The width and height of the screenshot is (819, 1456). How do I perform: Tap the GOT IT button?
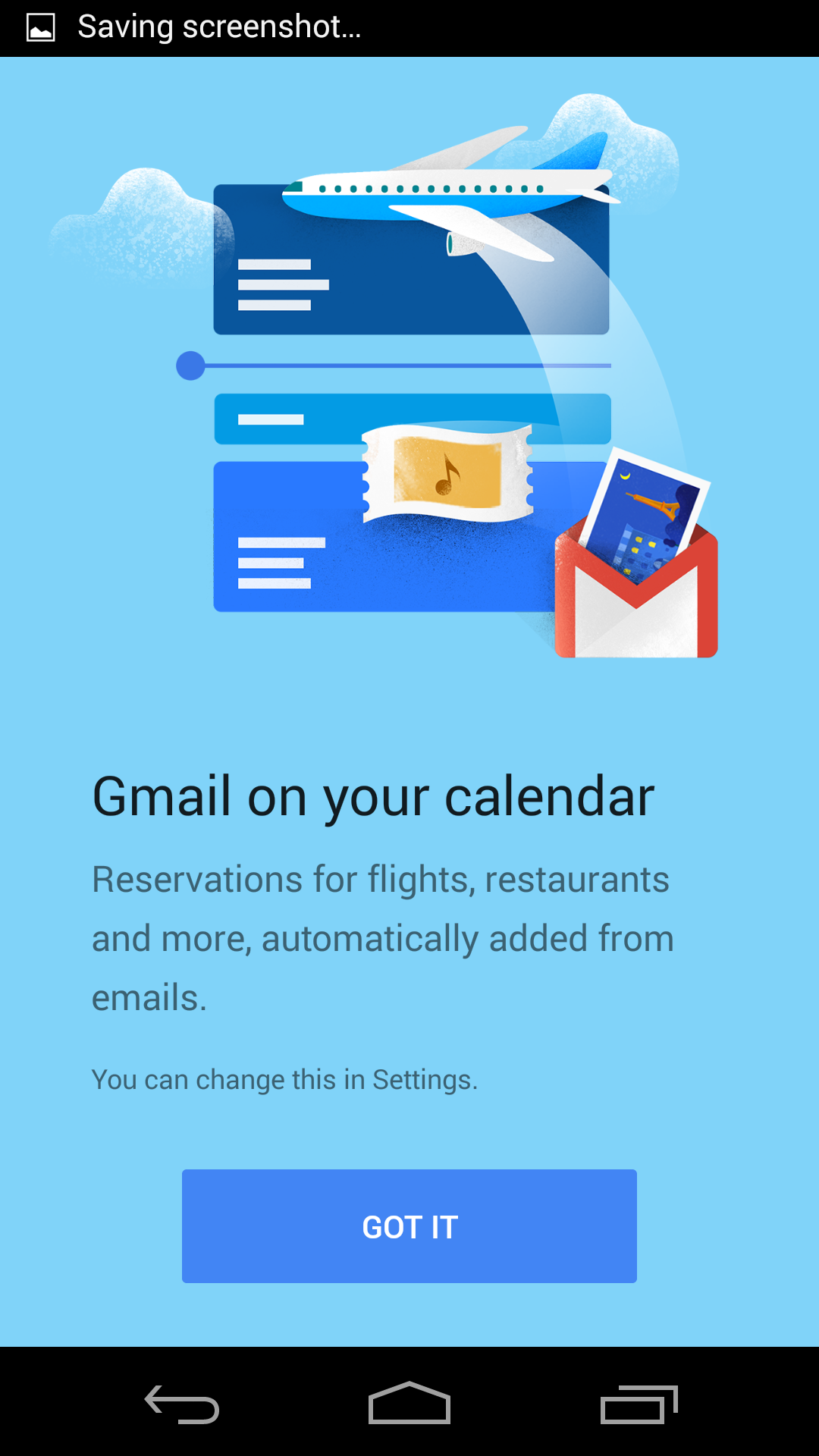click(x=409, y=1226)
